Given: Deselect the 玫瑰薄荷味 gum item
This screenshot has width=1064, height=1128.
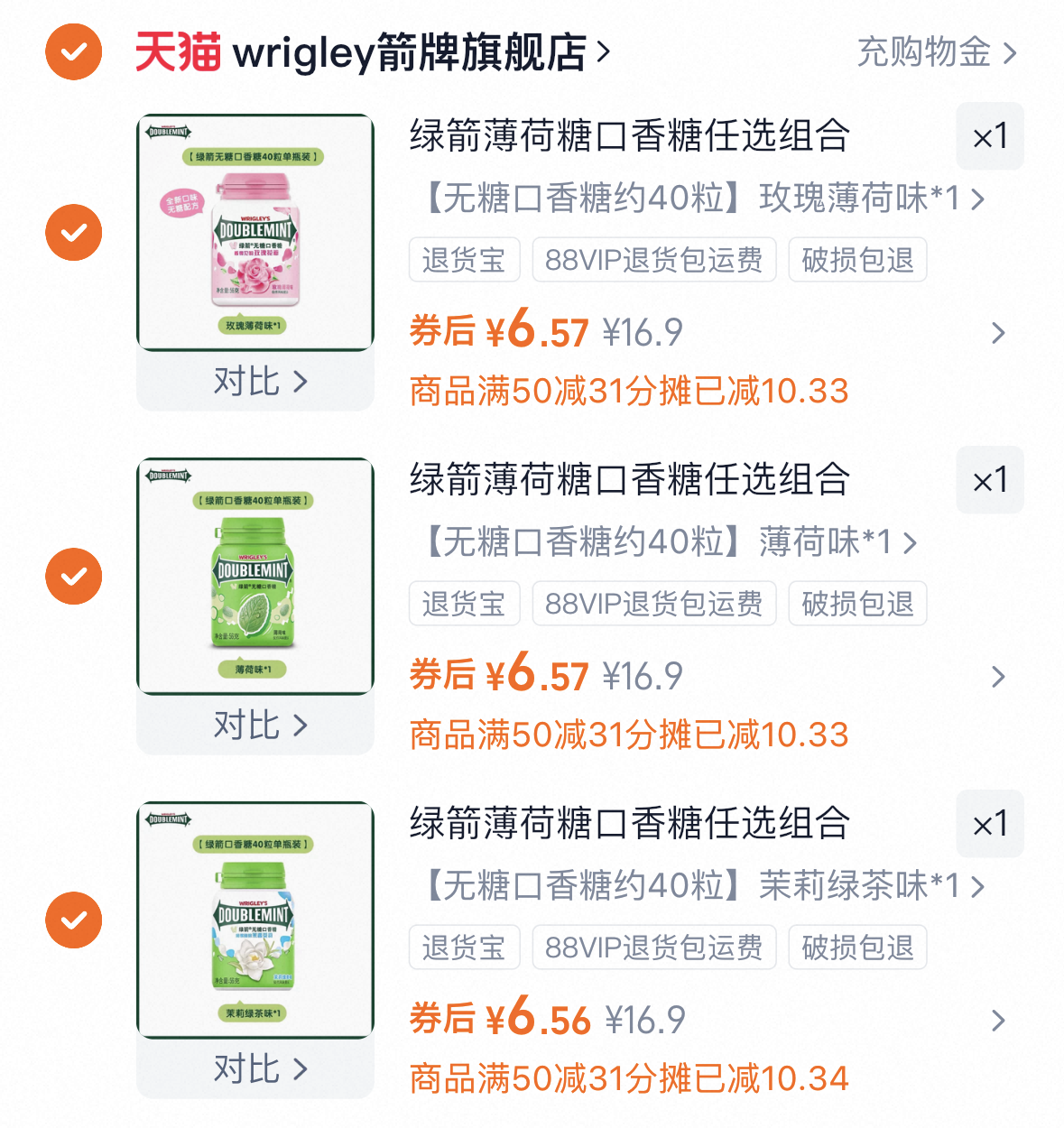Looking at the screenshot, I should click(74, 233).
